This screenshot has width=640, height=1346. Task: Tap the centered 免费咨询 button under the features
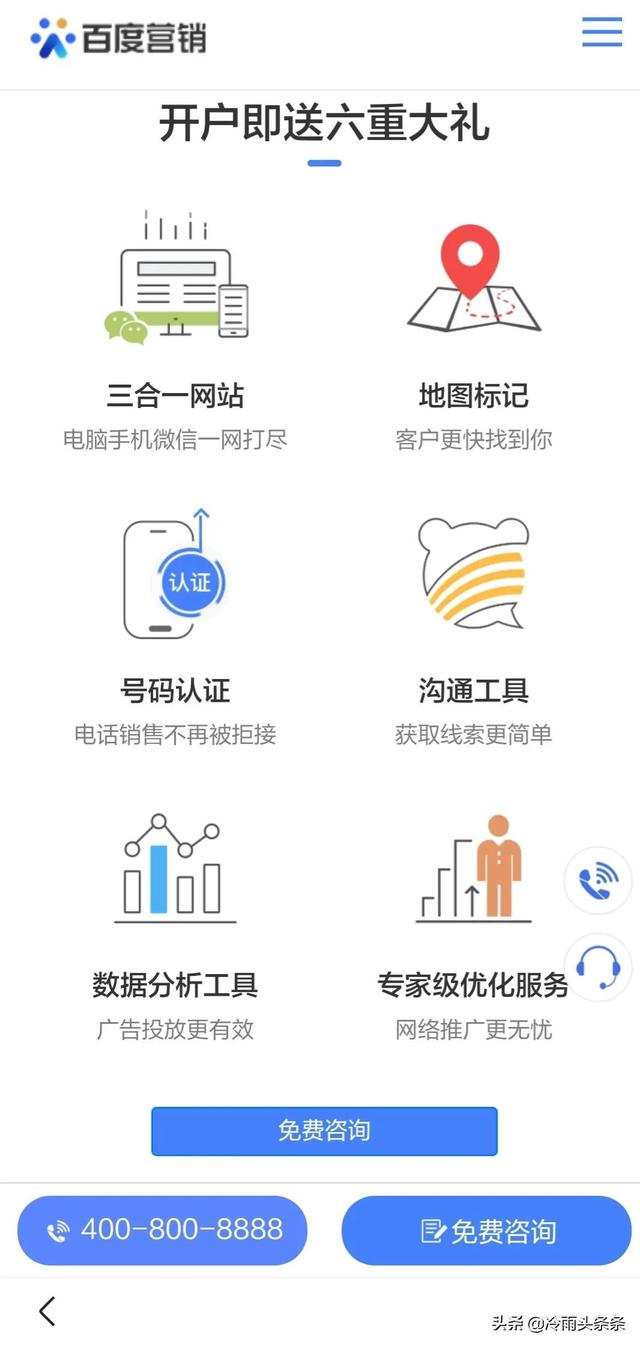click(324, 1131)
